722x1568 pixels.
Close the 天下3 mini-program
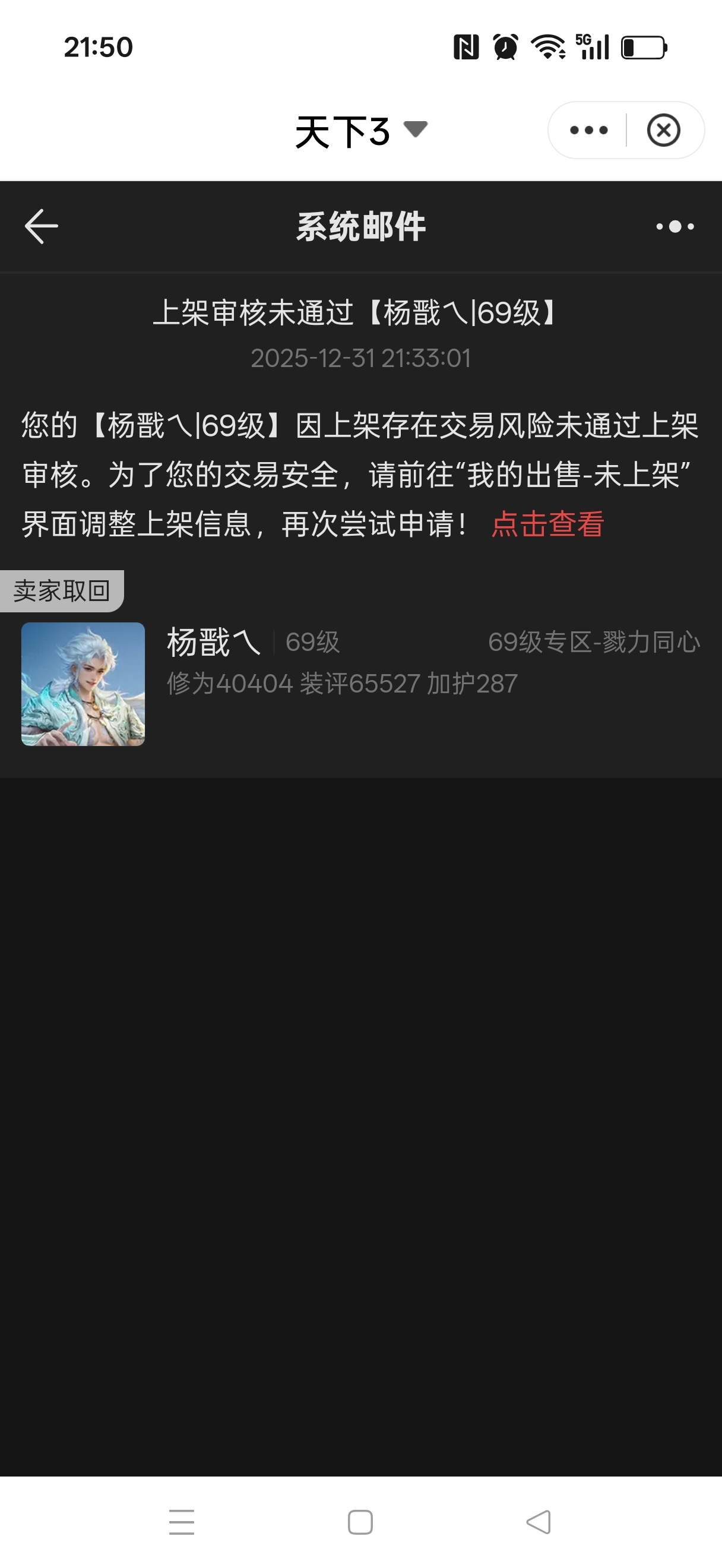pyautogui.click(x=663, y=130)
